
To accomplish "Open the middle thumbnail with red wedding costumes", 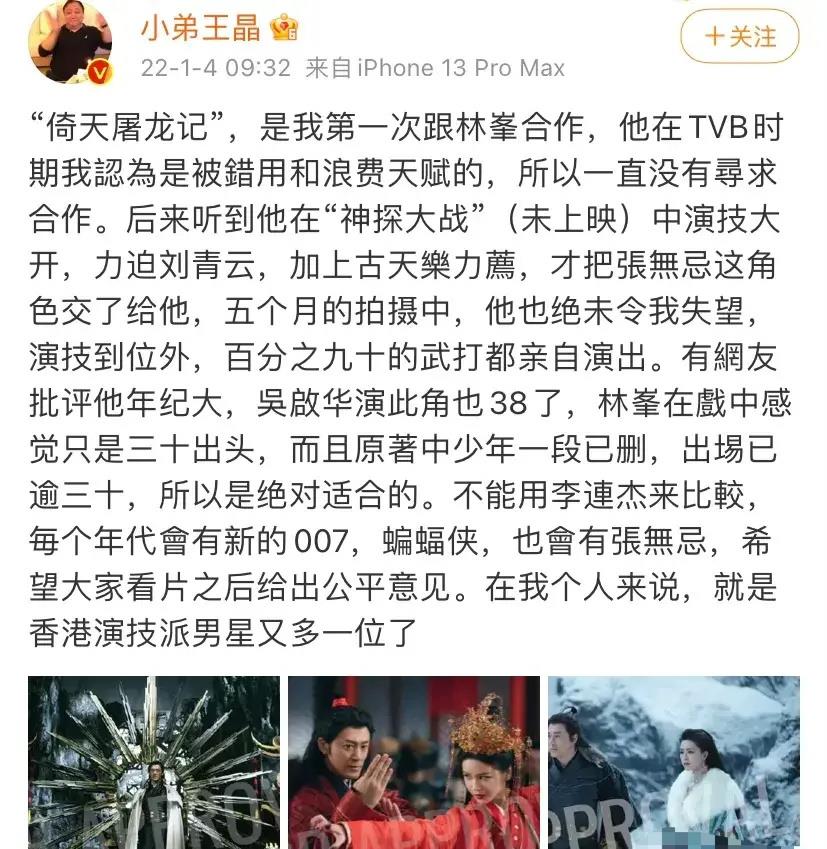I will (414, 761).
